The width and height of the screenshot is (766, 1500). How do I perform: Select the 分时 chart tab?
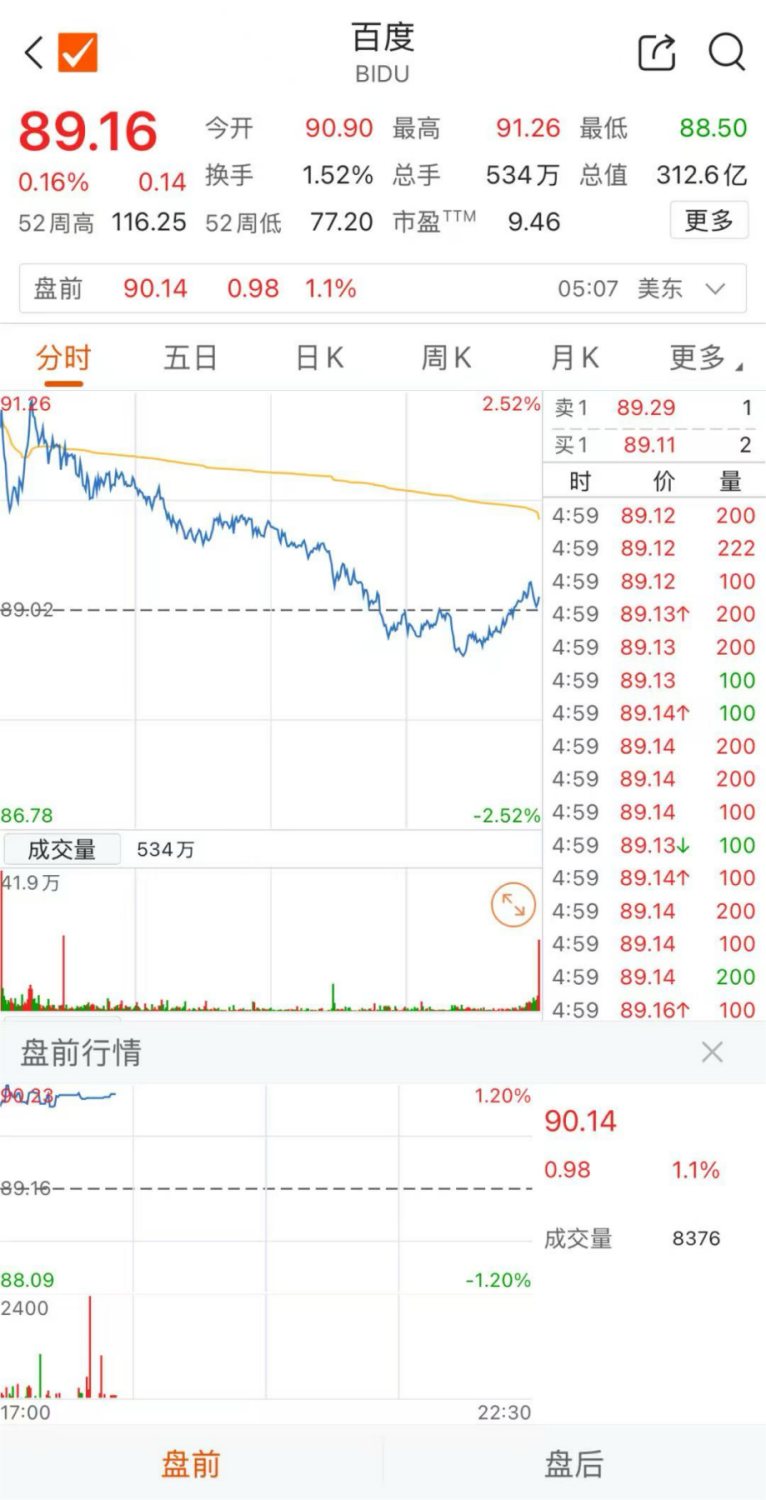coord(63,358)
